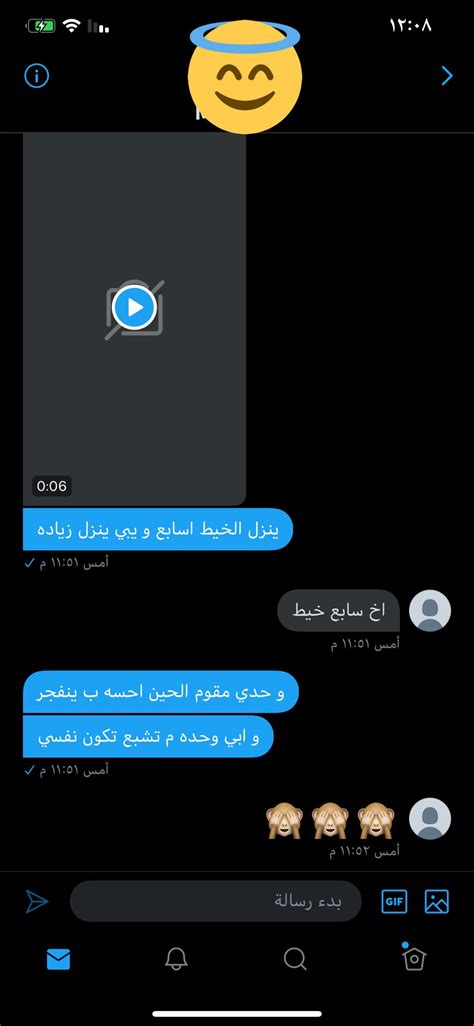Go back using the top arrow
This screenshot has width=474, height=1026.
[x=447, y=76]
